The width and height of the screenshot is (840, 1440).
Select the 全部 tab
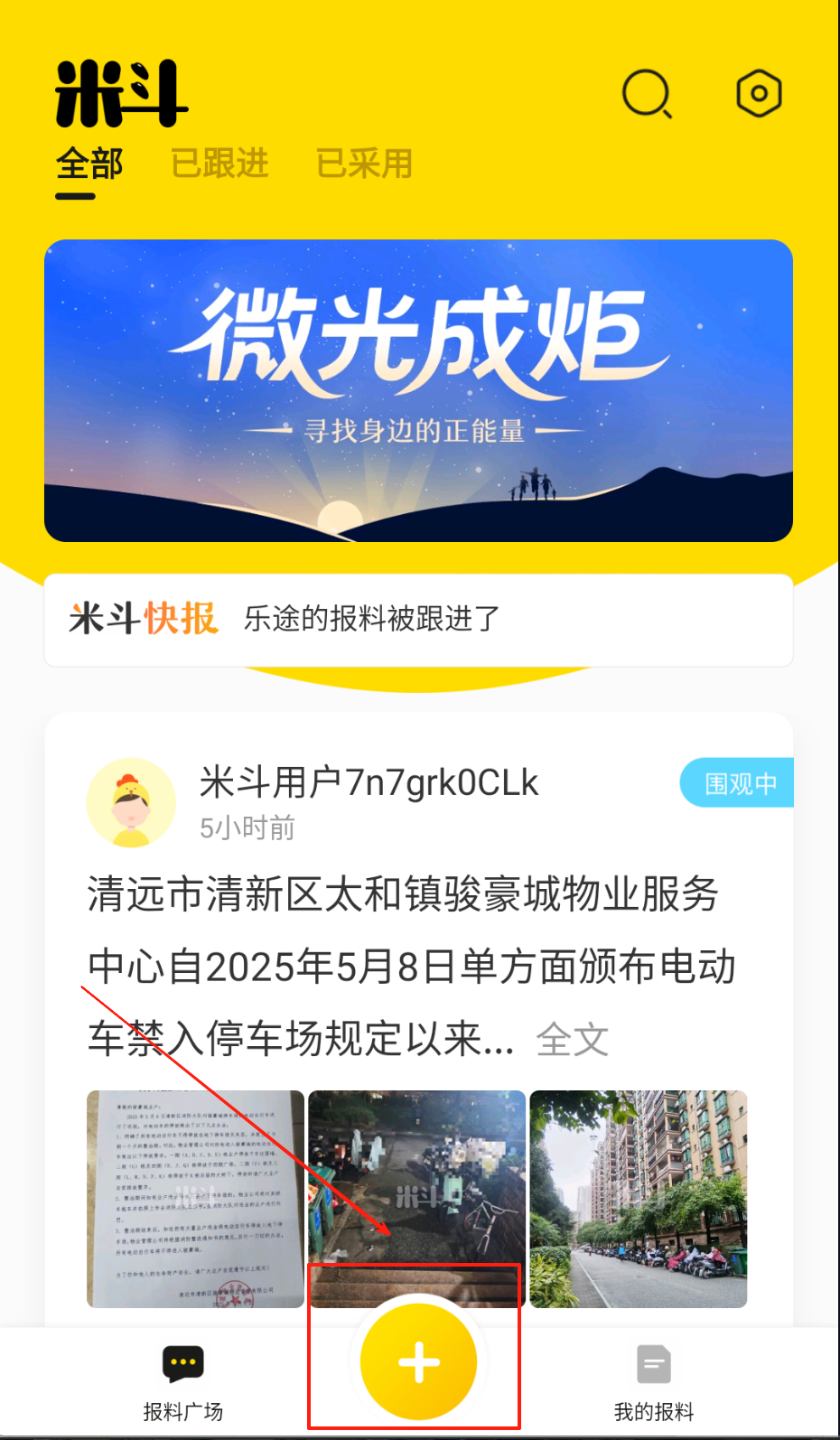[89, 165]
